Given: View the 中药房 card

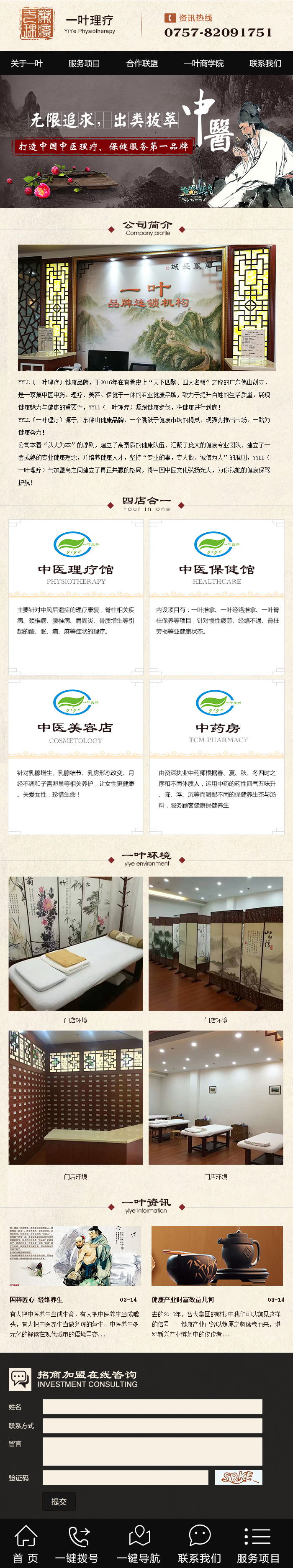Looking at the screenshot, I should [217, 756].
